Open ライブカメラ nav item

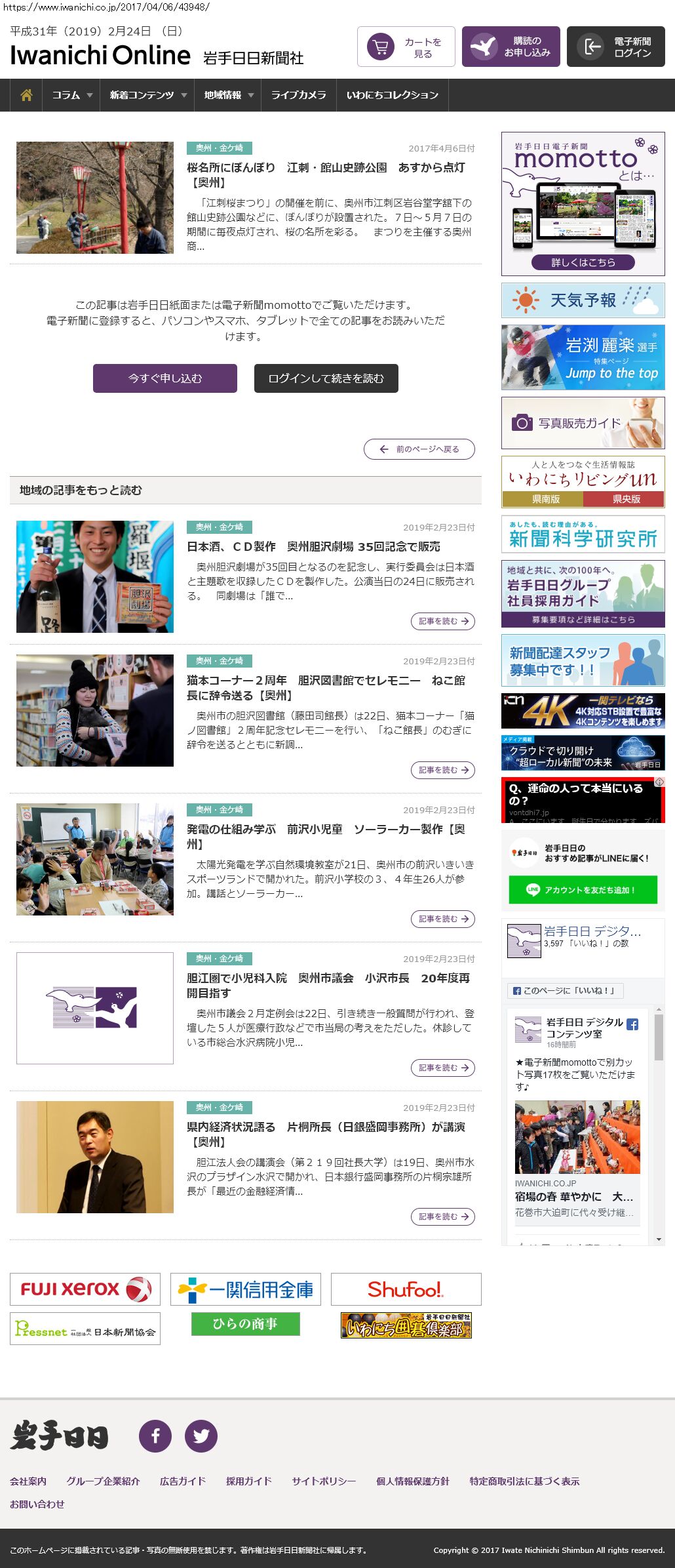click(x=298, y=95)
